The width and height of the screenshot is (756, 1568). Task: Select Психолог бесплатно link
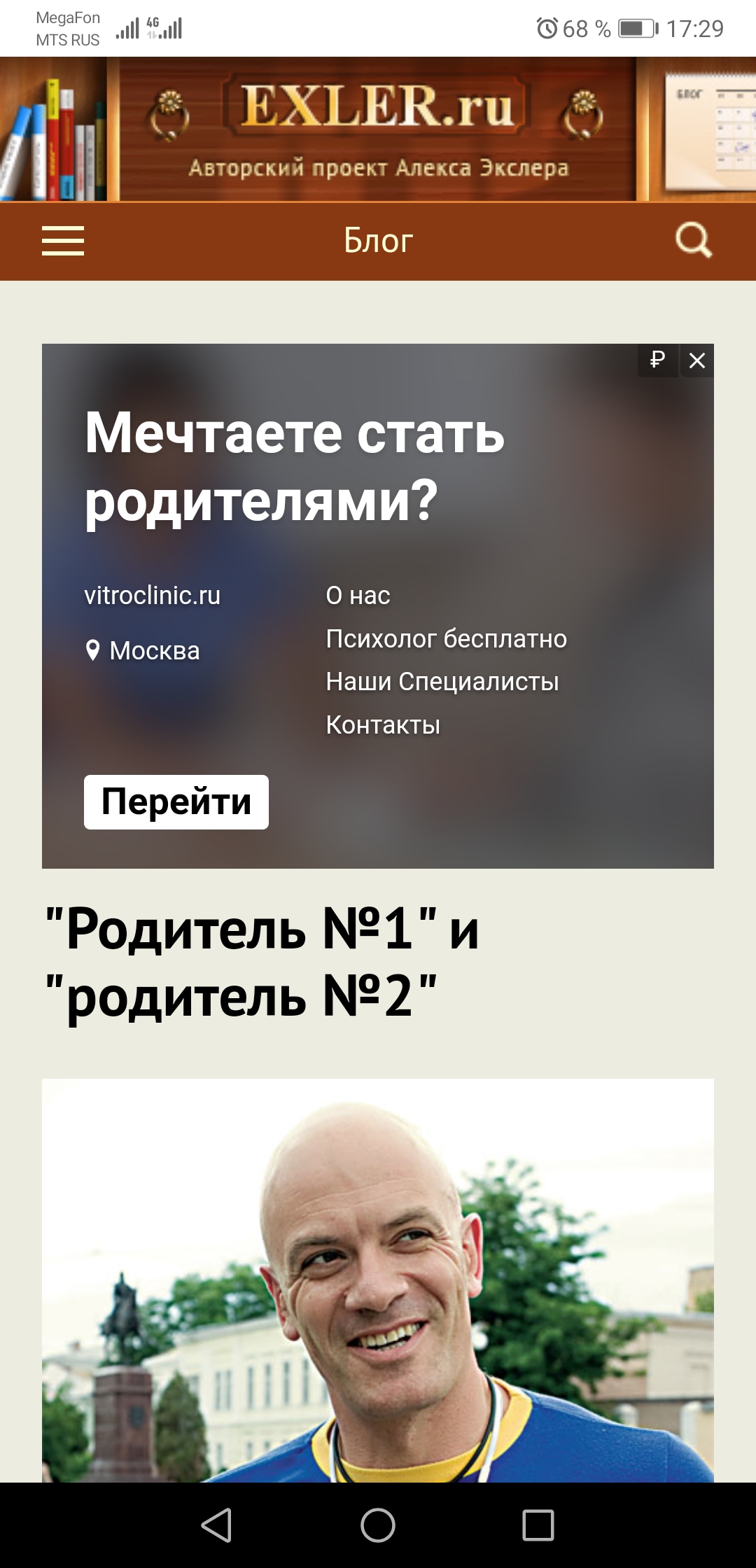click(446, 639)
